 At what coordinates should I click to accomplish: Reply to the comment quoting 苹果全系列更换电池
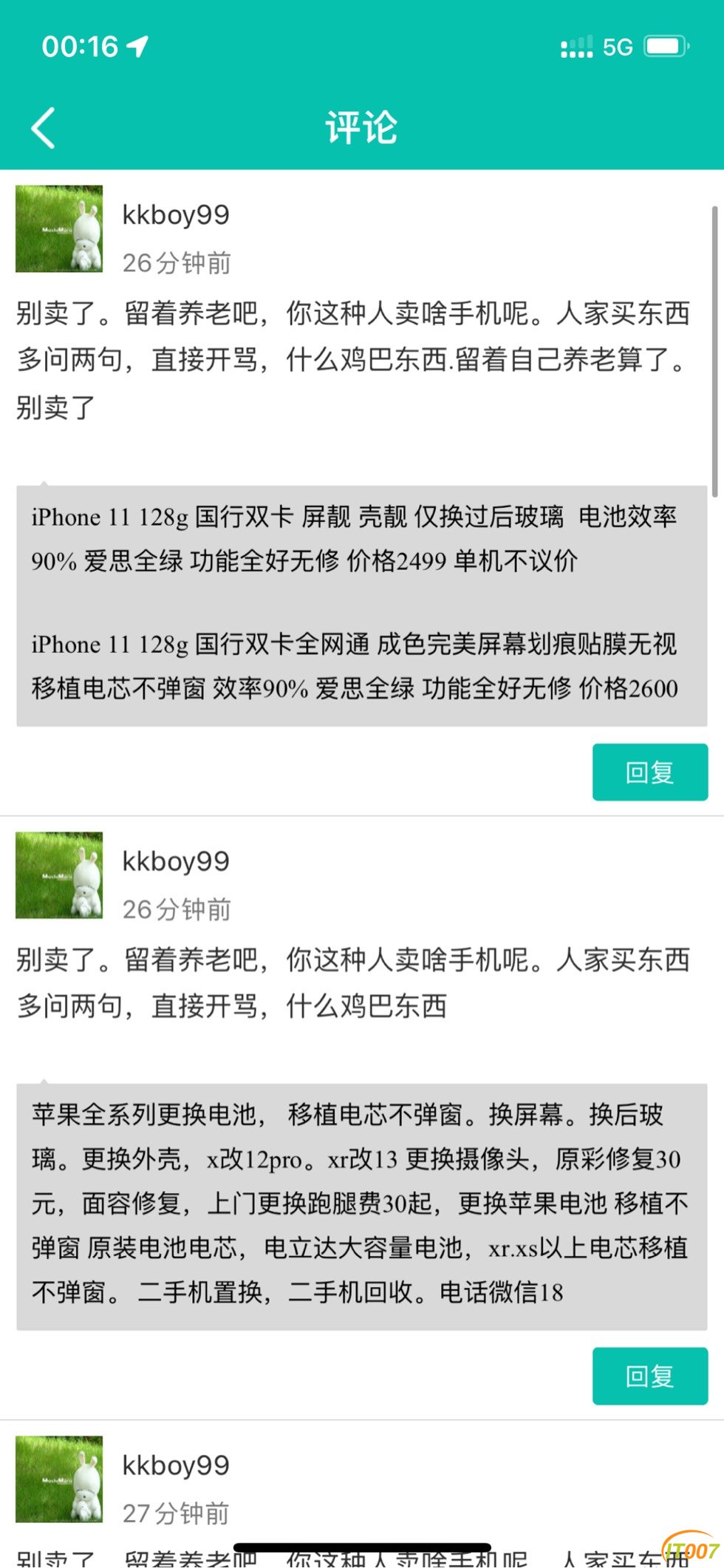click(649, 1376)
